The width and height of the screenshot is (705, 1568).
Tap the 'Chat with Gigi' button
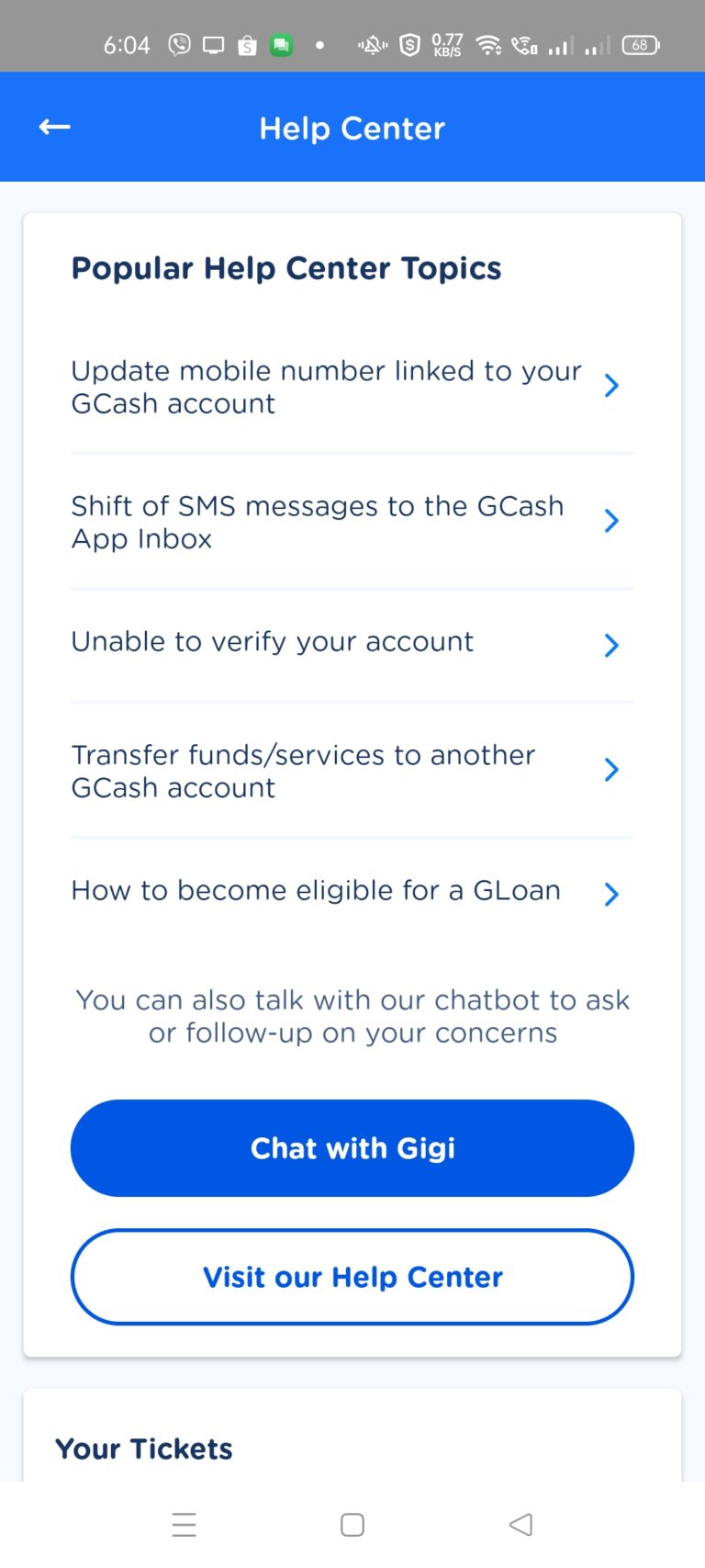[x=352, y=1147]
